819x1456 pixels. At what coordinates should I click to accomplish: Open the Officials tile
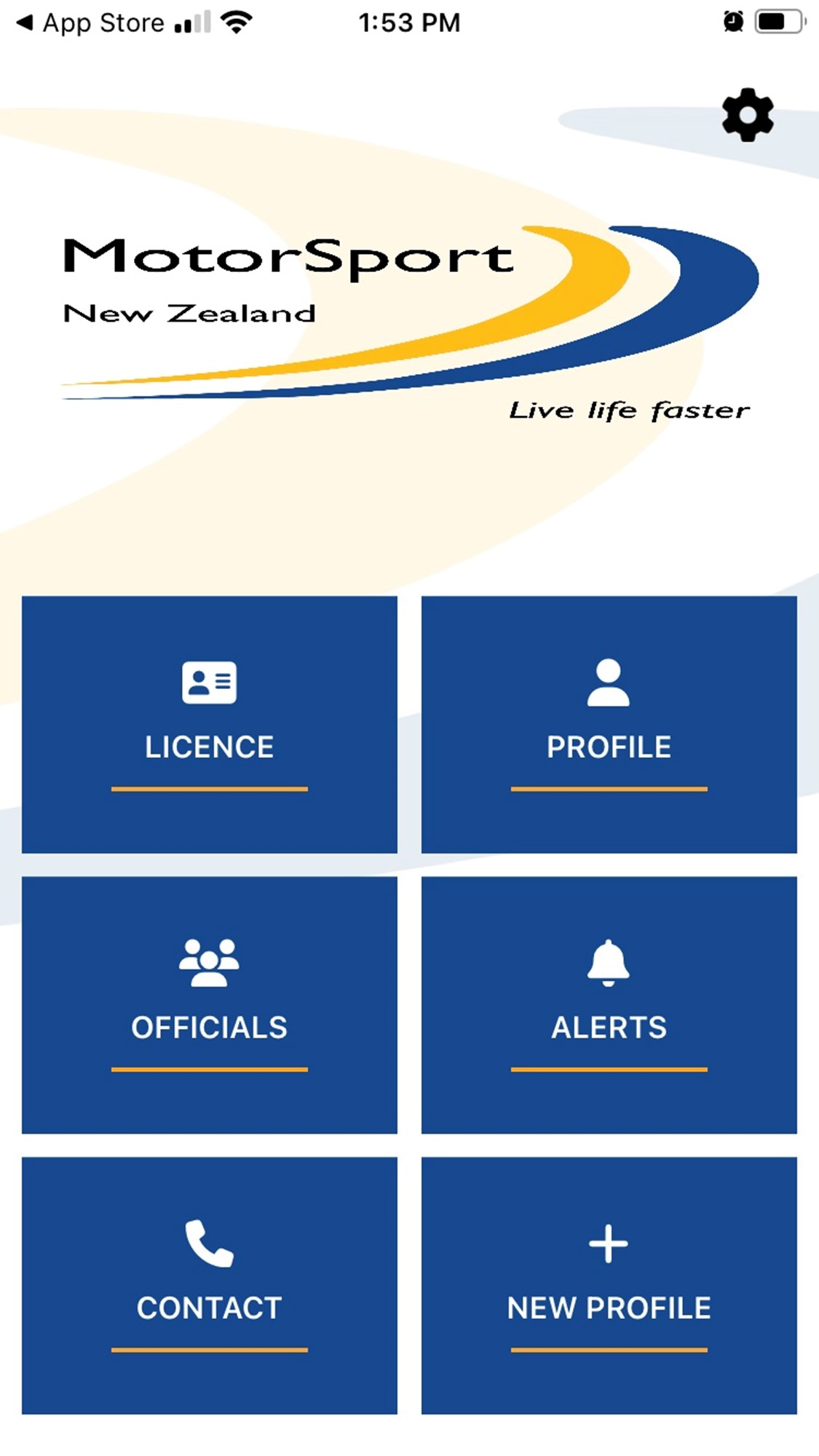click(210, 1005)
